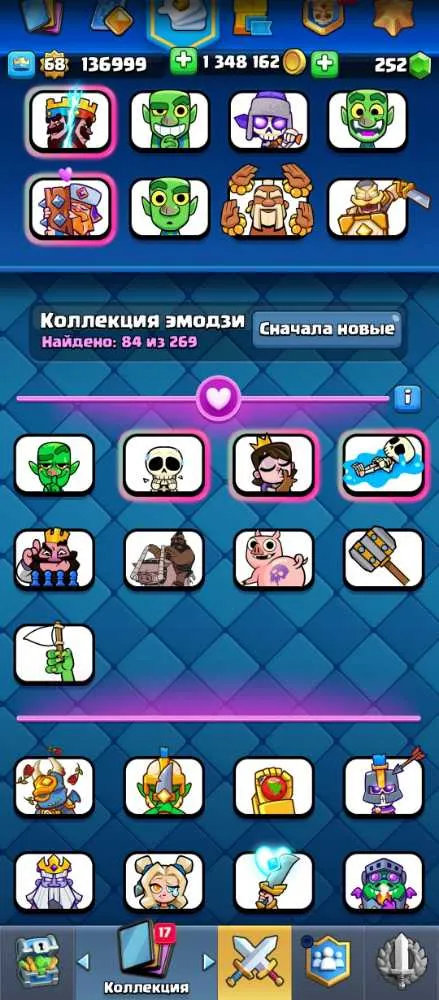Switch to the battle crossed swords tab
Viewport: 439px width, 1000px height.
click(255, 962)
